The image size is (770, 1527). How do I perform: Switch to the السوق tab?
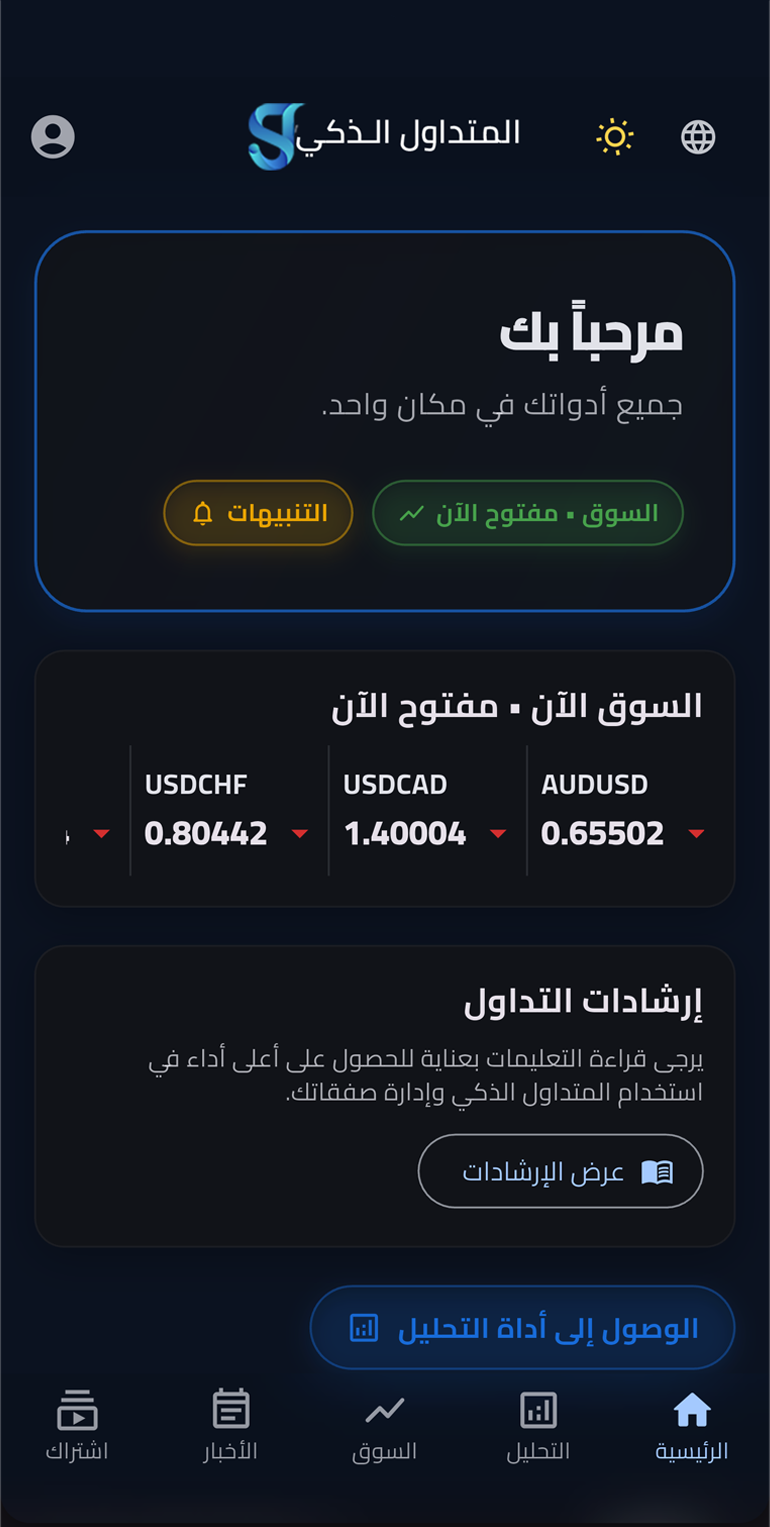[385, 1427]
